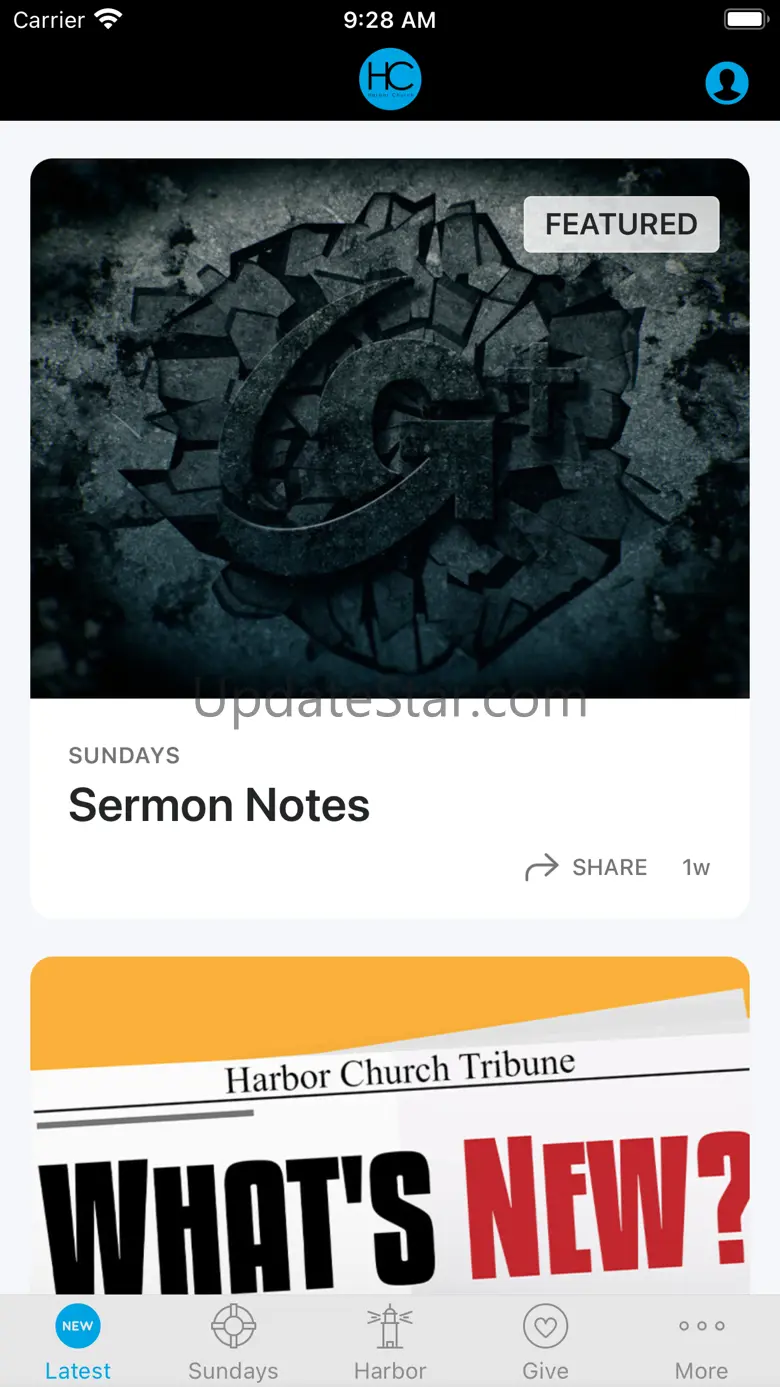Switch to the Latest tab
Viewport: 780px width, 1387px height.
click(78, 1342)
